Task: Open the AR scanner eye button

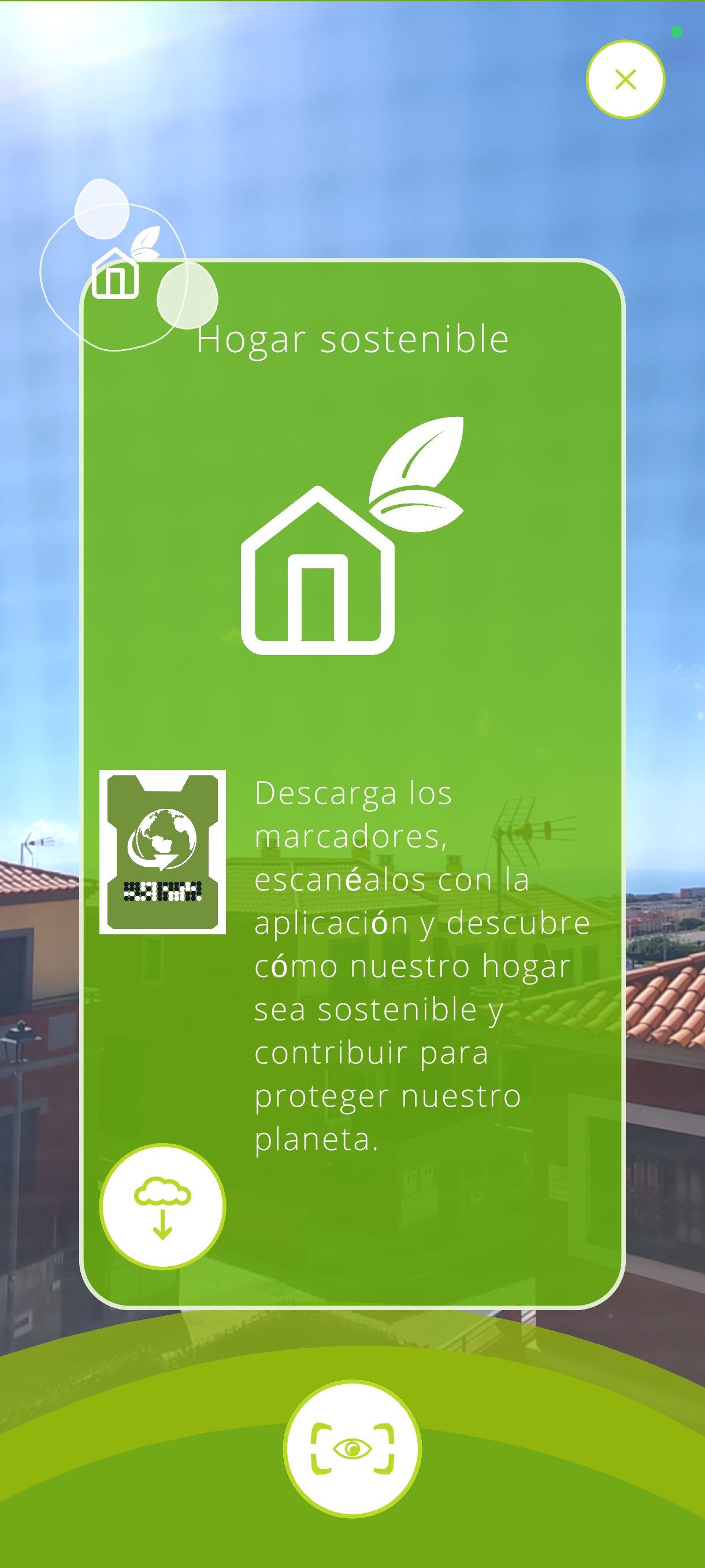Action: (x=352, y=1448)
